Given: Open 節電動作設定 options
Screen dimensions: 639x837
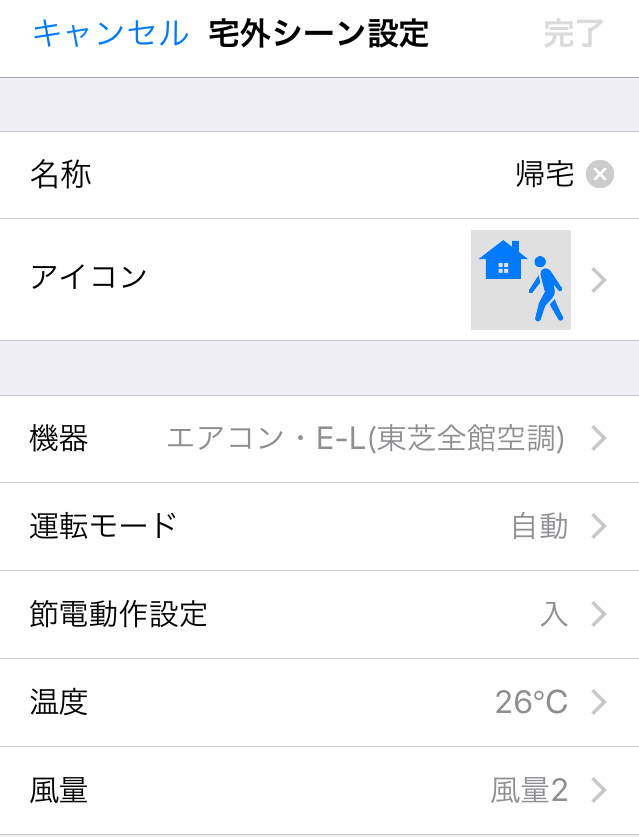Looking at the screenshot, I should point(319,614).
